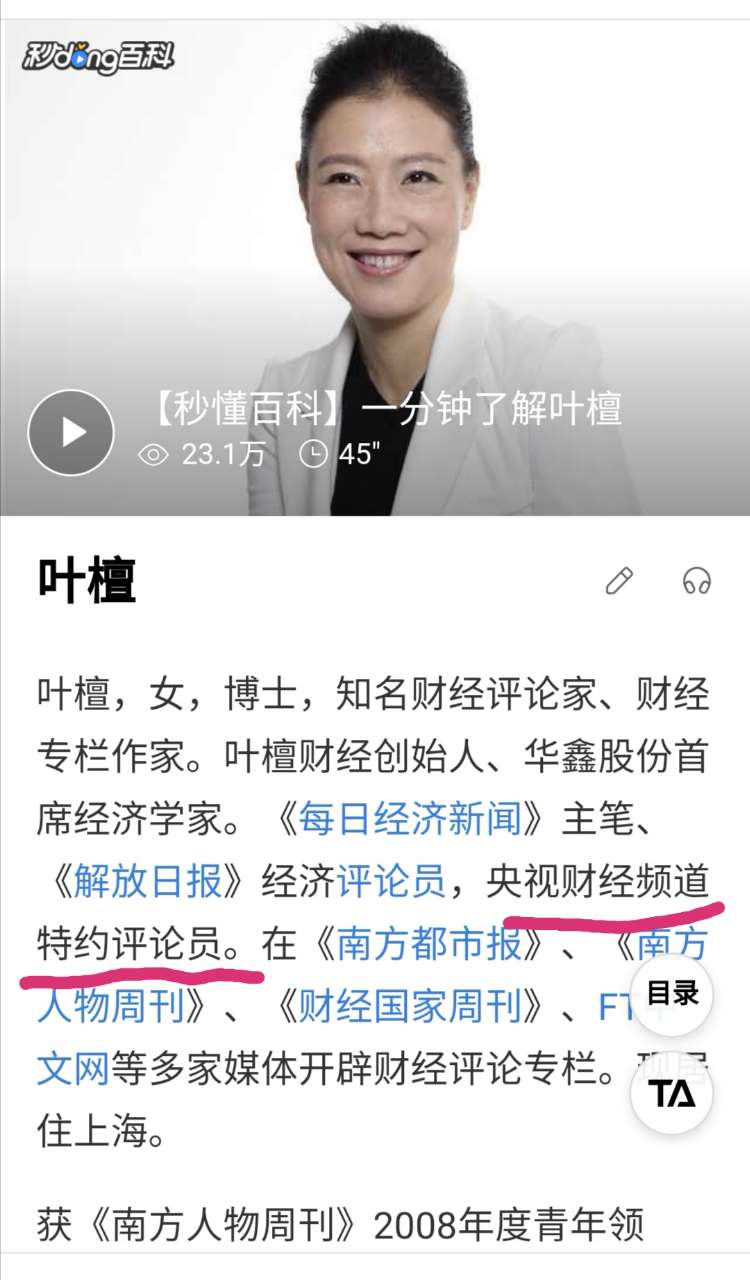The height and width of the screenshot is (1280, 750).
Task: Edit the 叶檀 entry with pencil icon
Action: [x=620, y=581]
